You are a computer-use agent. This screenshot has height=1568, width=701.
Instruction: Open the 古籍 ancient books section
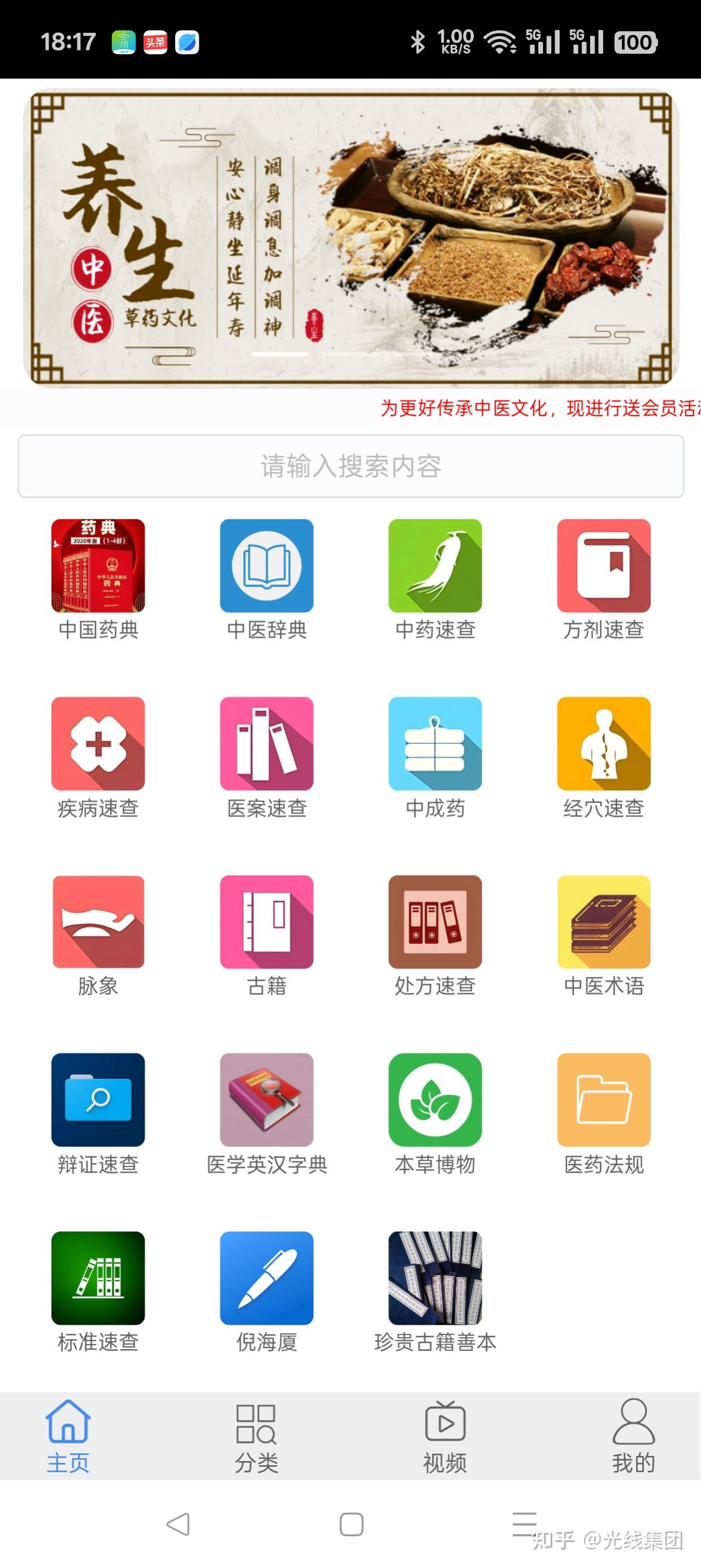[266, 922]
